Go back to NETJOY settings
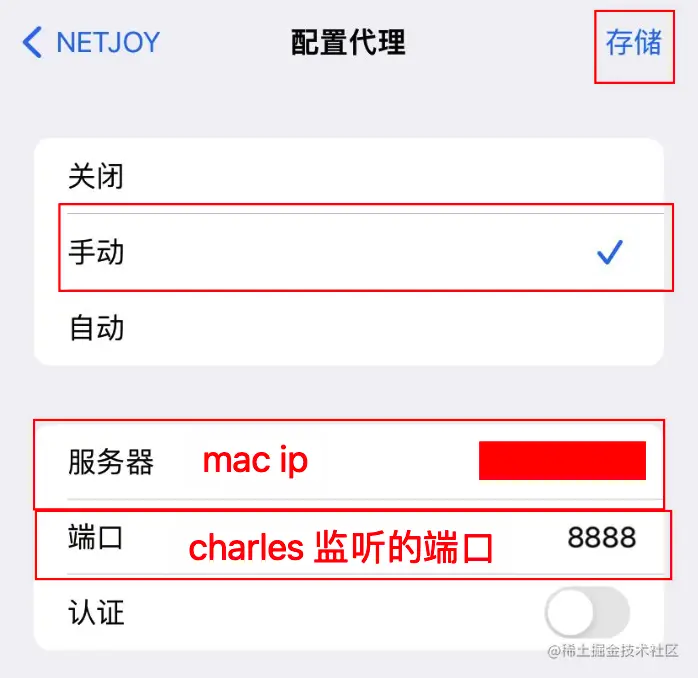The image size is (698, 678). 90,42
